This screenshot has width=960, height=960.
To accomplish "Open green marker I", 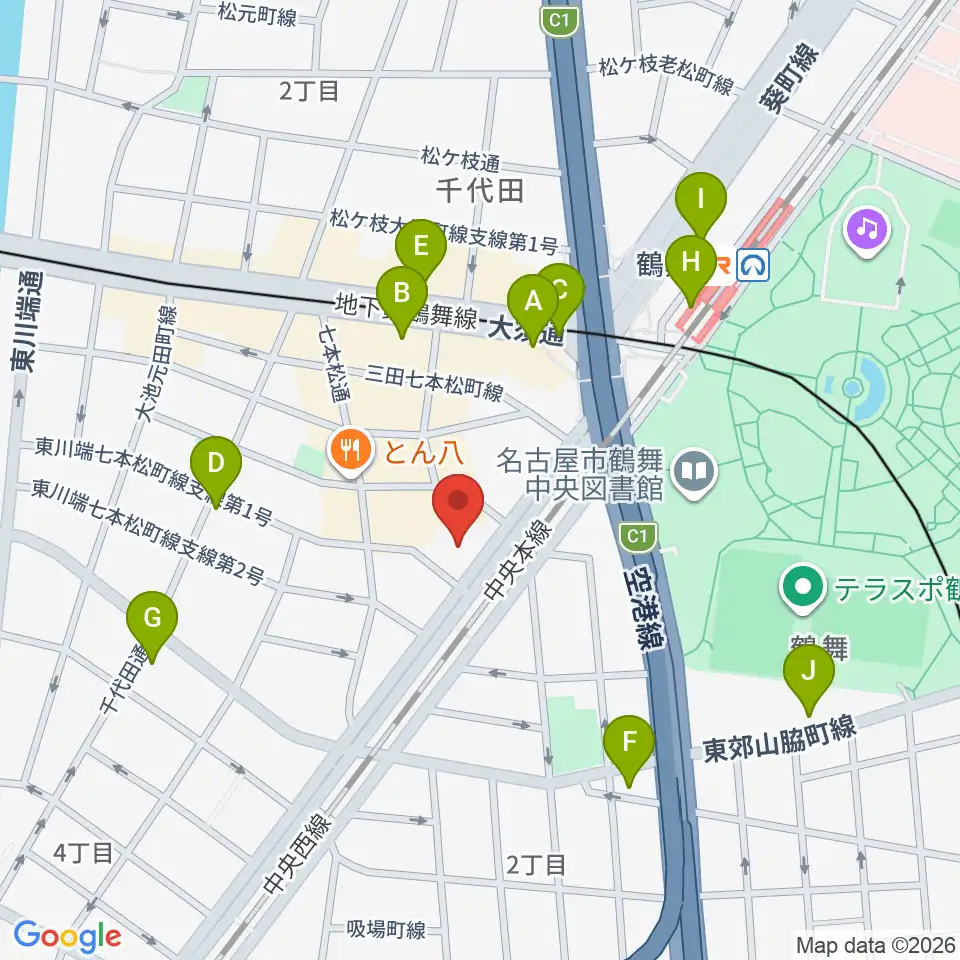I will click(701, 202).
